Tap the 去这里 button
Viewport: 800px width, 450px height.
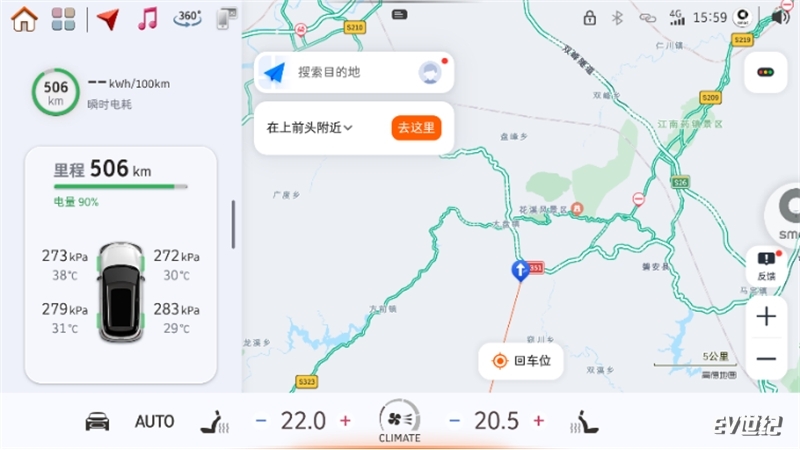(416, 128)
